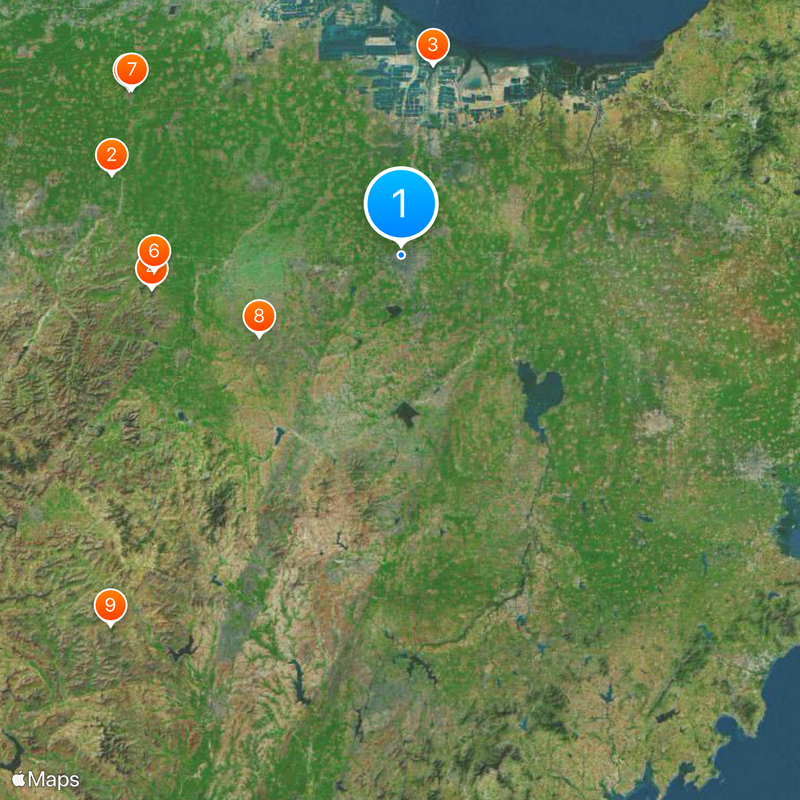Tap orange map pin number 7
Viewport: 800px width, 800px height.
click(x=131, y=70)
